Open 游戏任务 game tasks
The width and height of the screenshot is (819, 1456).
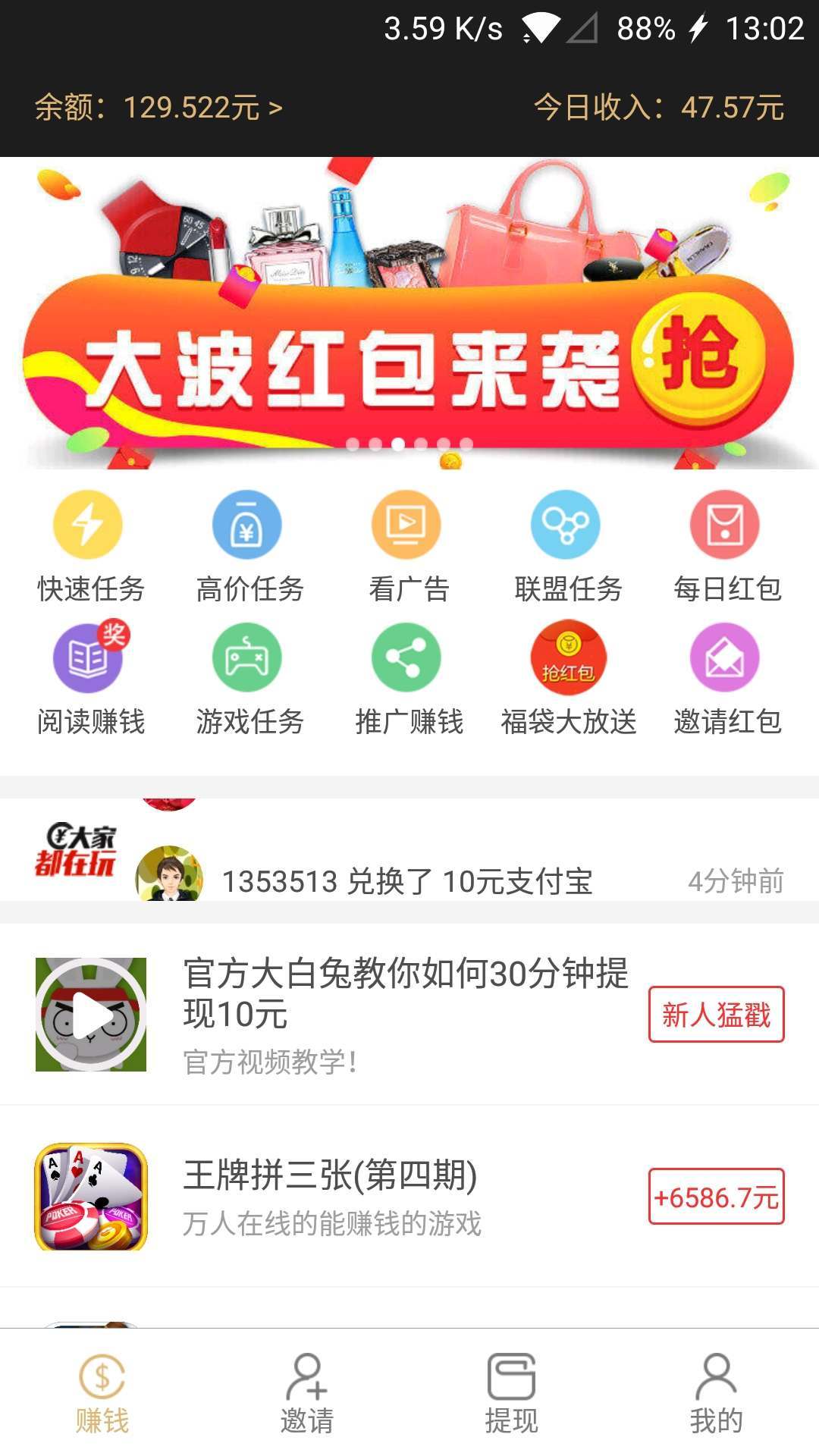click(x=249, y=679)
